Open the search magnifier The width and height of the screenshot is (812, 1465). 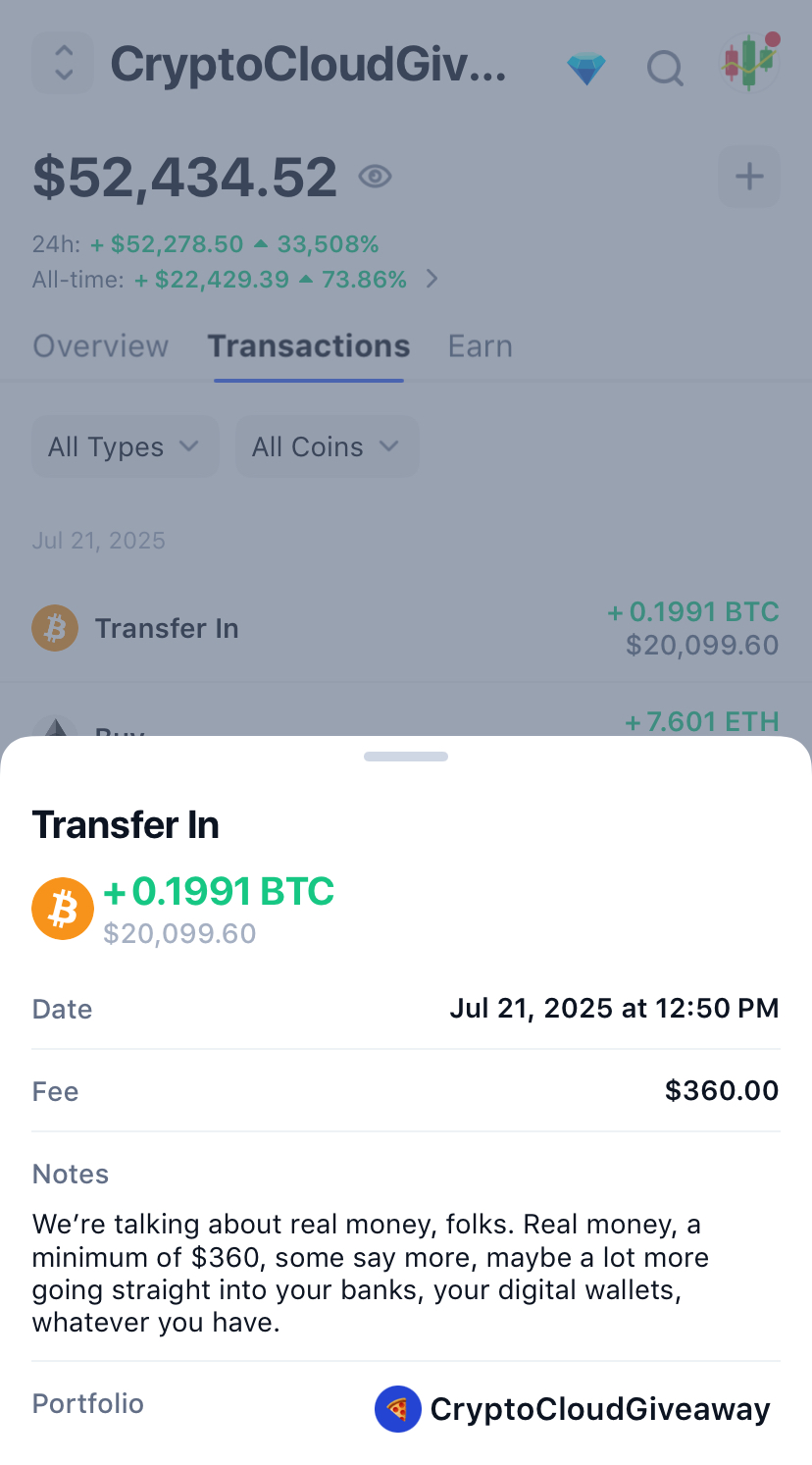[x=665, y=69]
